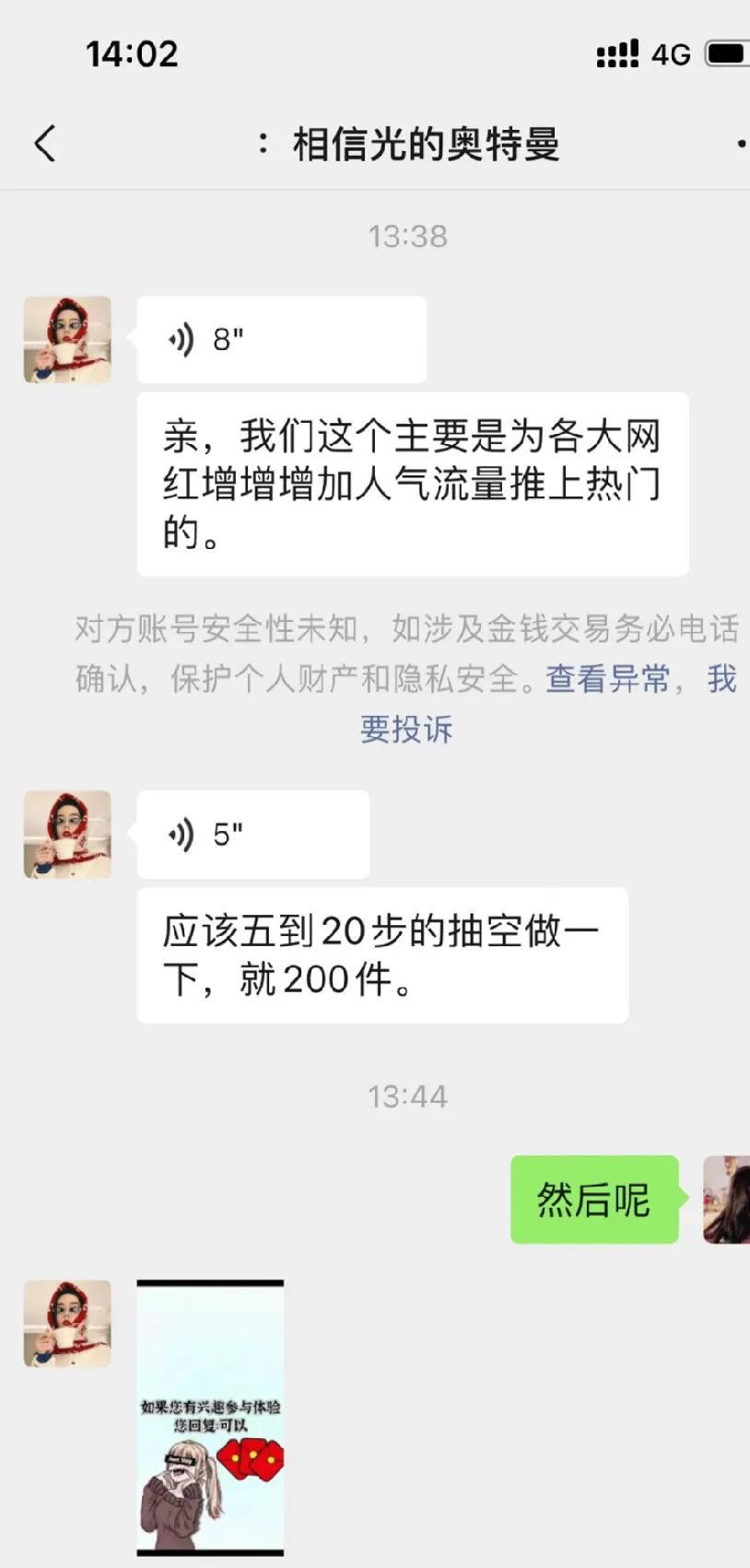Play the 8-second voice message

click(x=281, y=340)
